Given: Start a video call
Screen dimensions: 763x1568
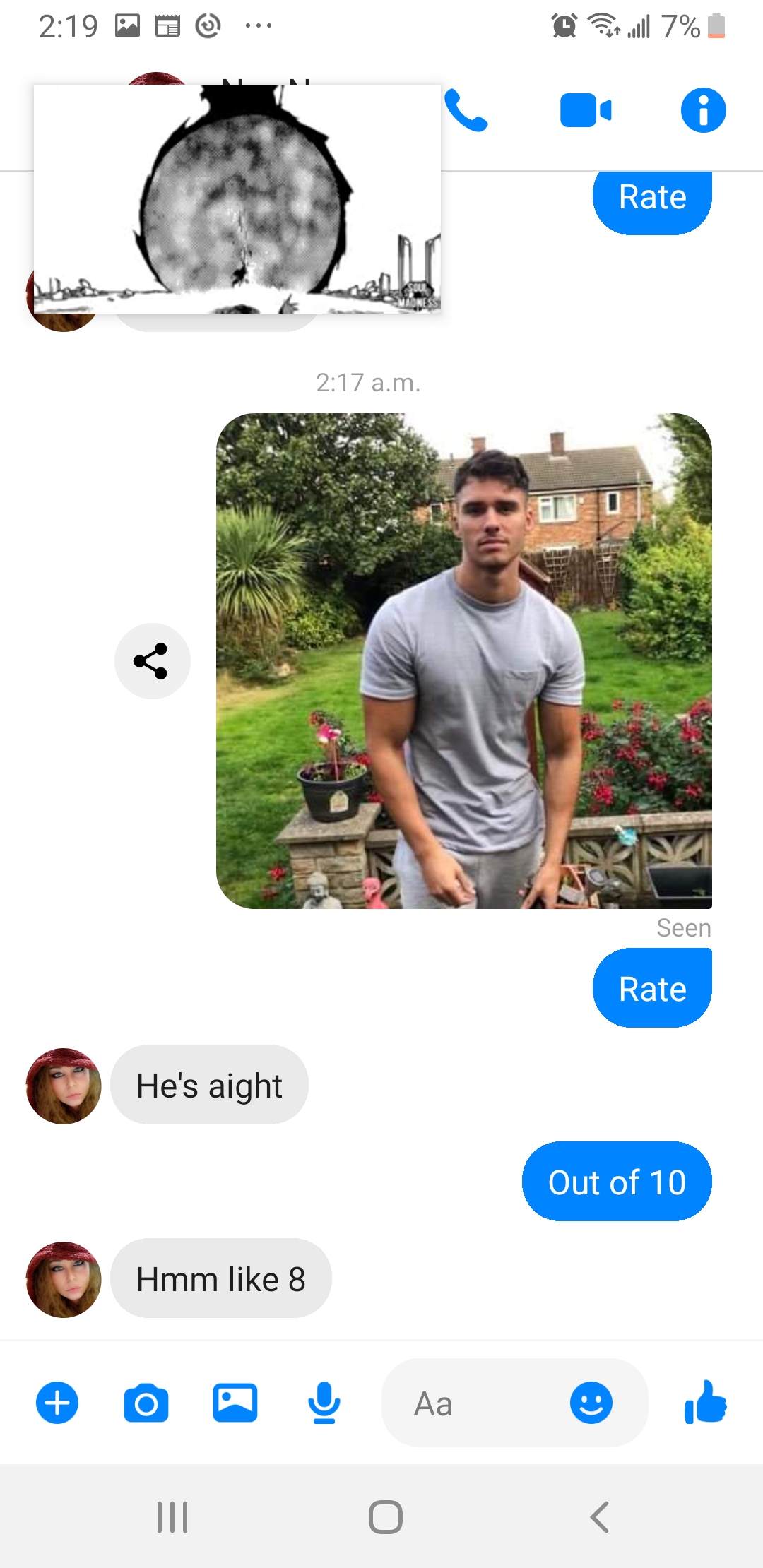Looking at the screenshot, I should pyautogui.click(x=586, y=111).
